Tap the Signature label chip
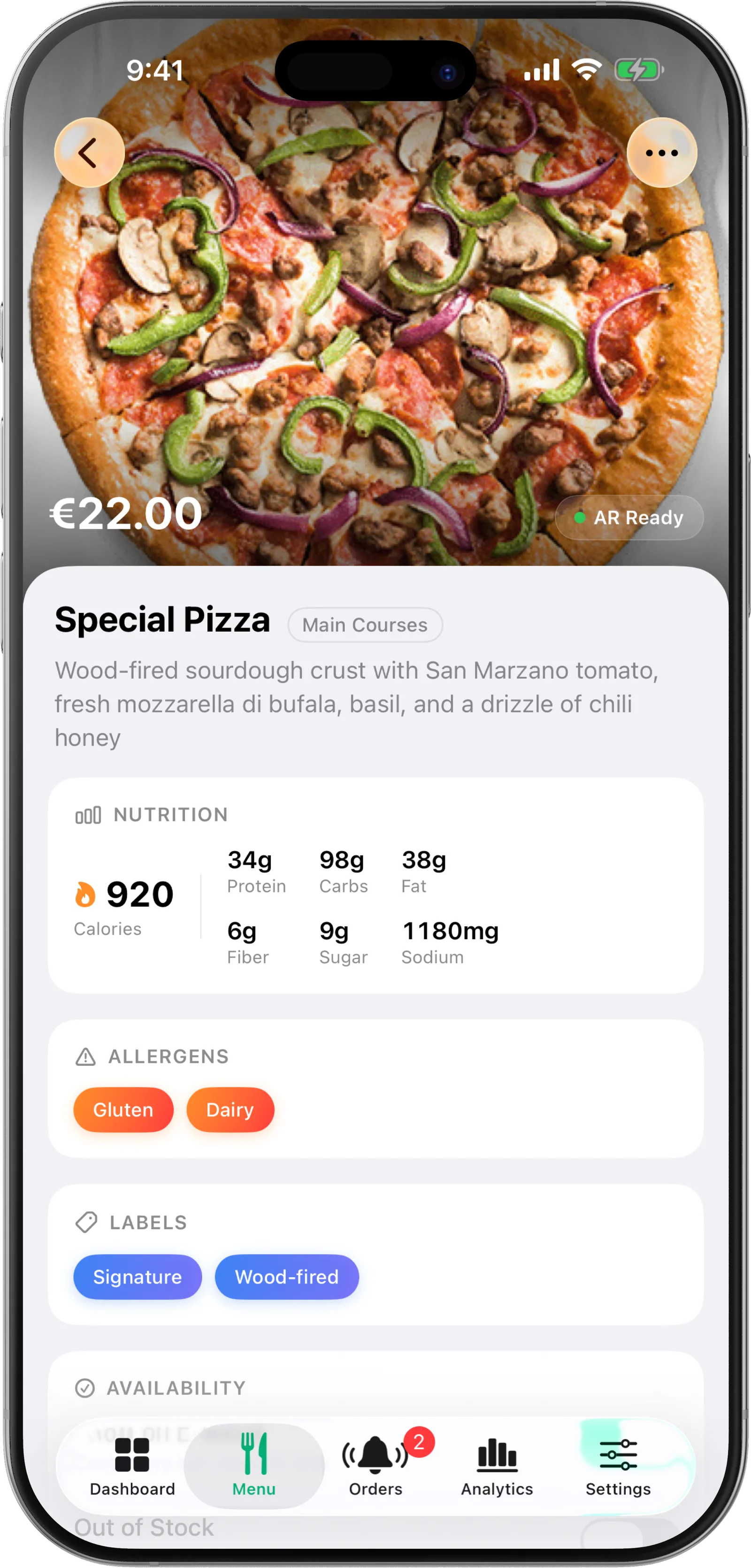Viewport: 751px width, 1568px height. 138,1277
